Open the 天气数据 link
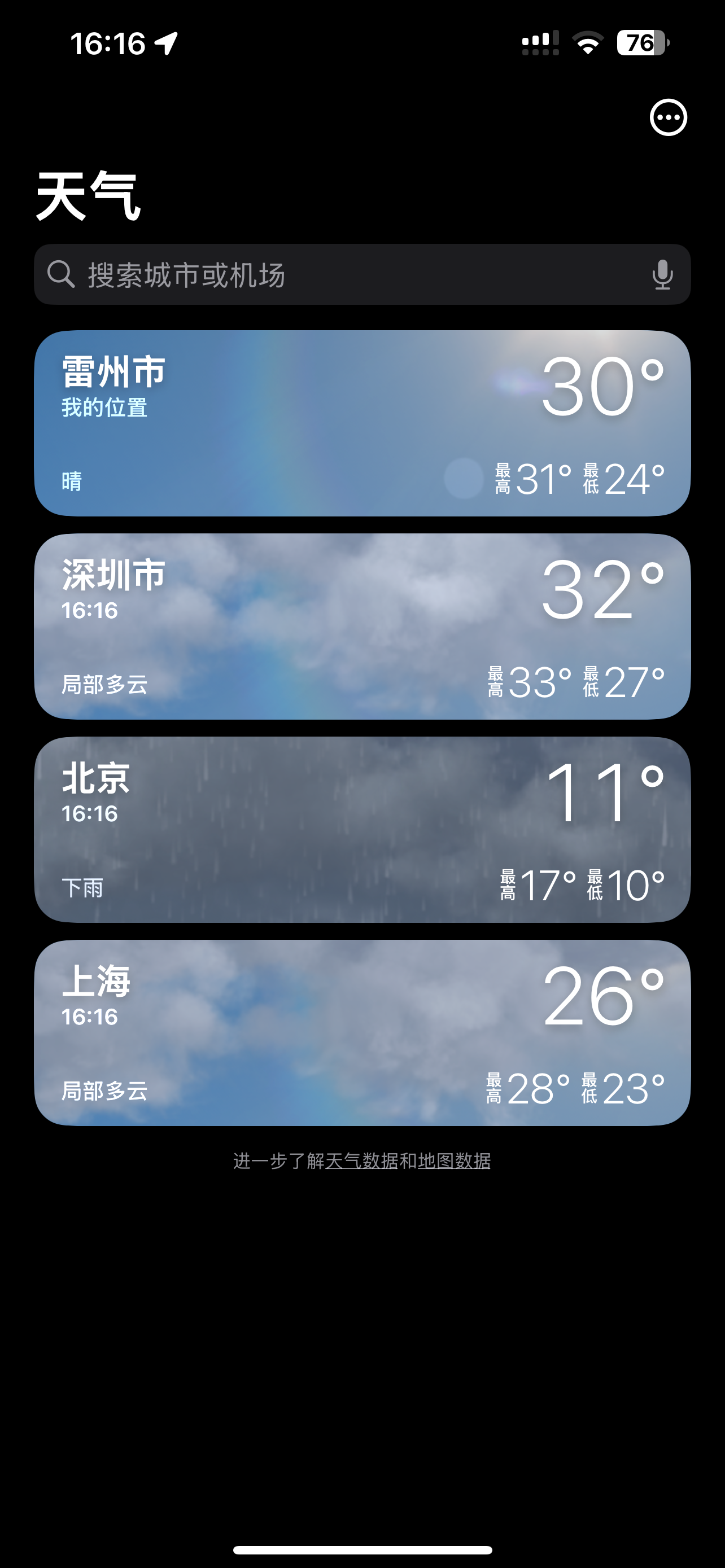Image resolution: width=725 pixels, height=1568 pixels. 361,1161
